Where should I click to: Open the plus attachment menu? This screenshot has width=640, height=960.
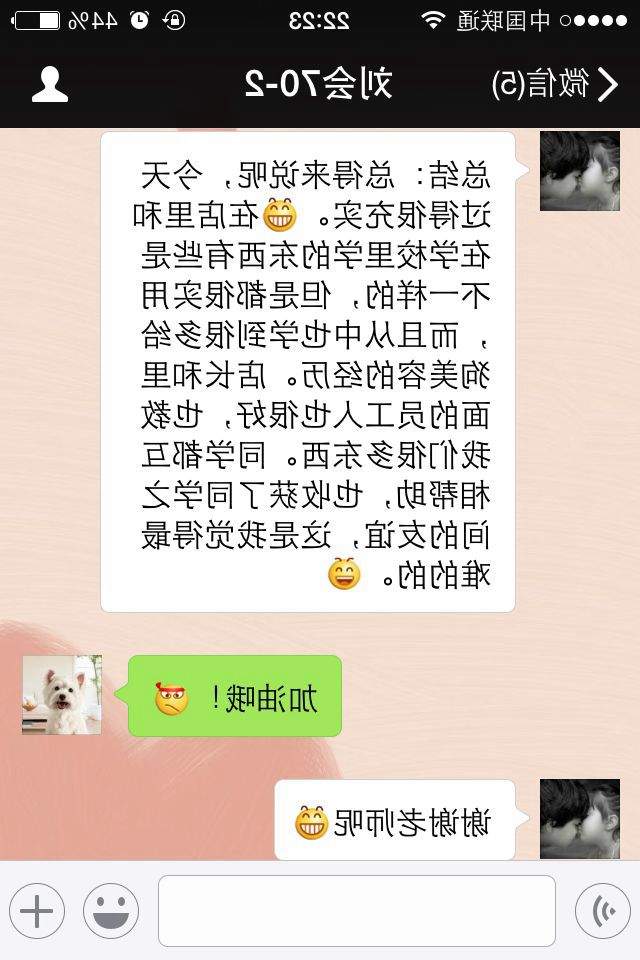37,911
